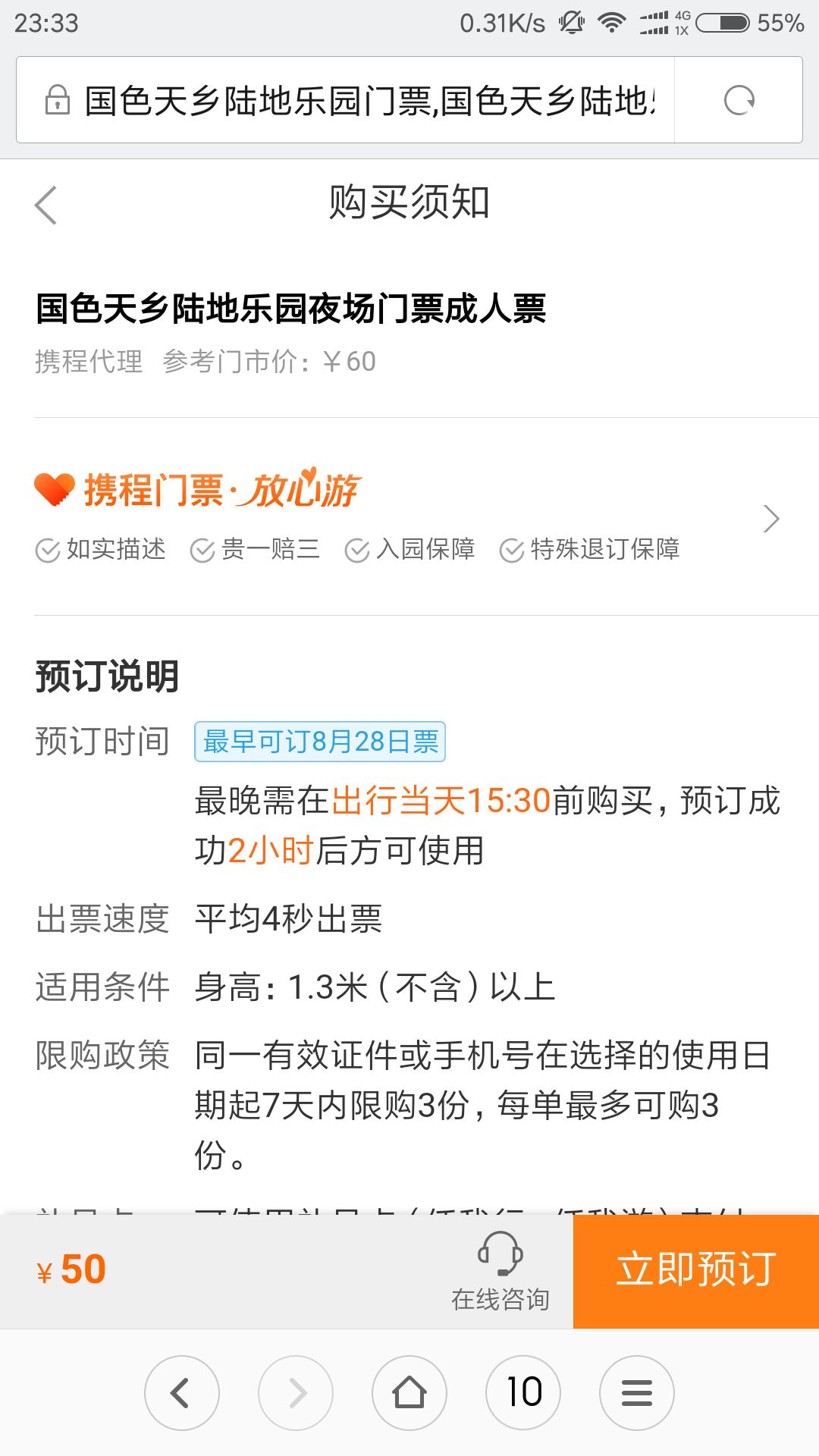Go to previous page in browser toolbar
The image size is (819, 1456).
[182, 1392]
